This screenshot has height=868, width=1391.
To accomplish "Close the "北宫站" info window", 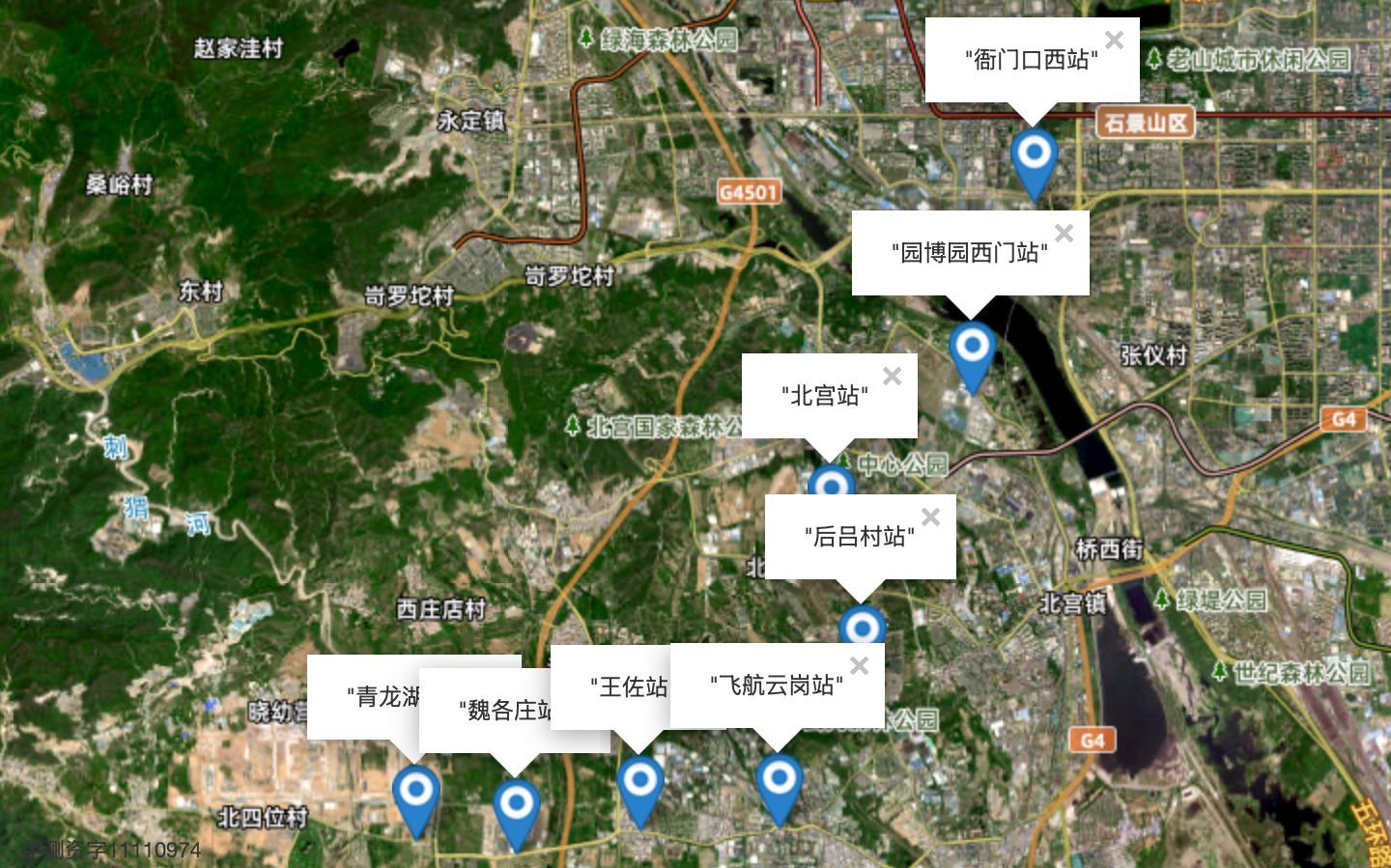I will click(x=892, y=377).
